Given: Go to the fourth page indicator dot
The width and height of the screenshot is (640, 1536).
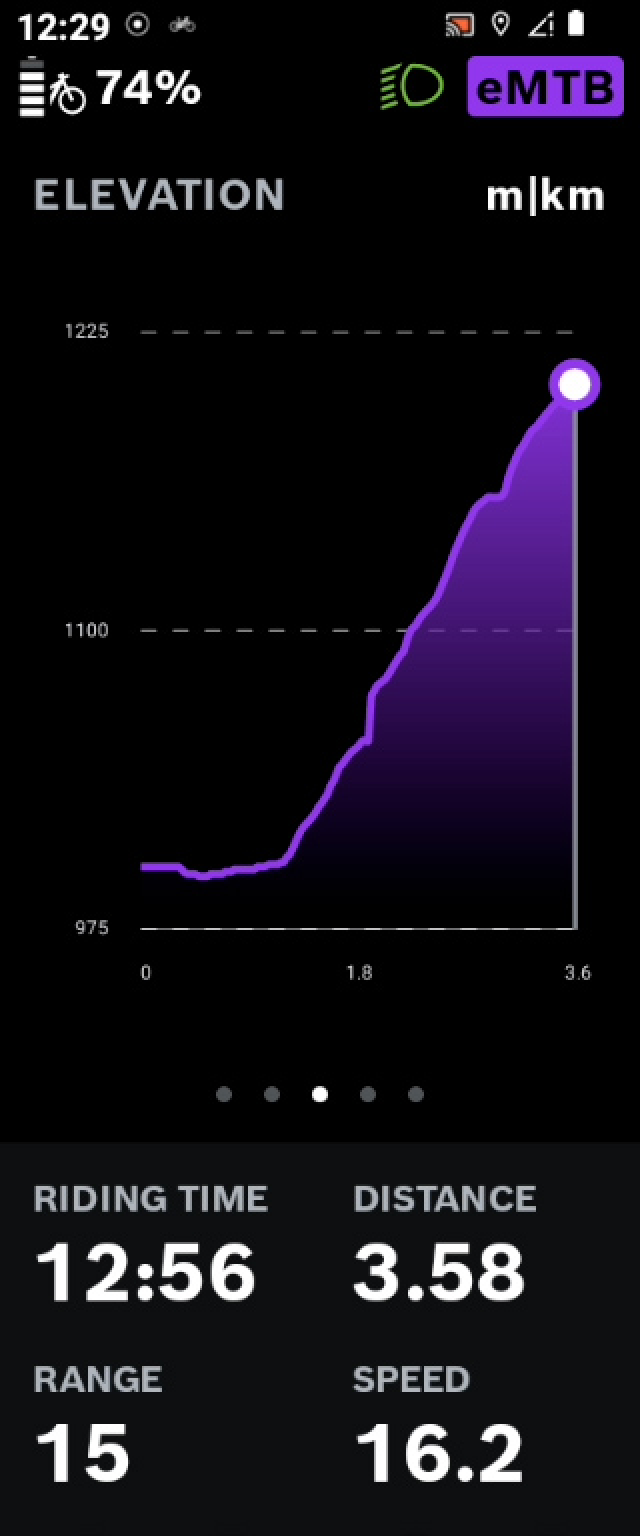Looking at the screenshot, I should 368,1094.
